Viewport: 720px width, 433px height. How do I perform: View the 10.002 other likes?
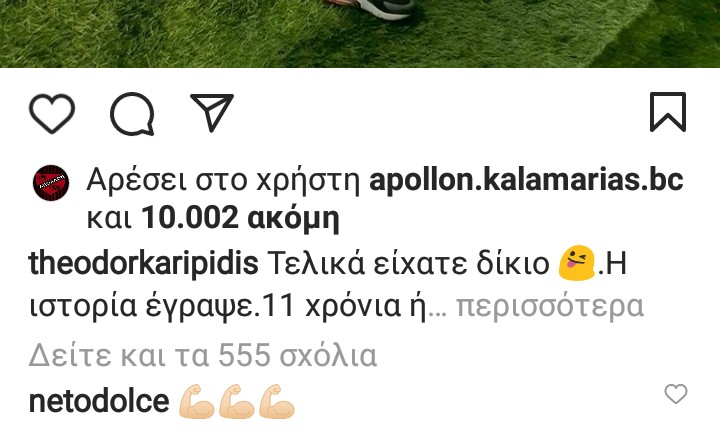(239, 217)
